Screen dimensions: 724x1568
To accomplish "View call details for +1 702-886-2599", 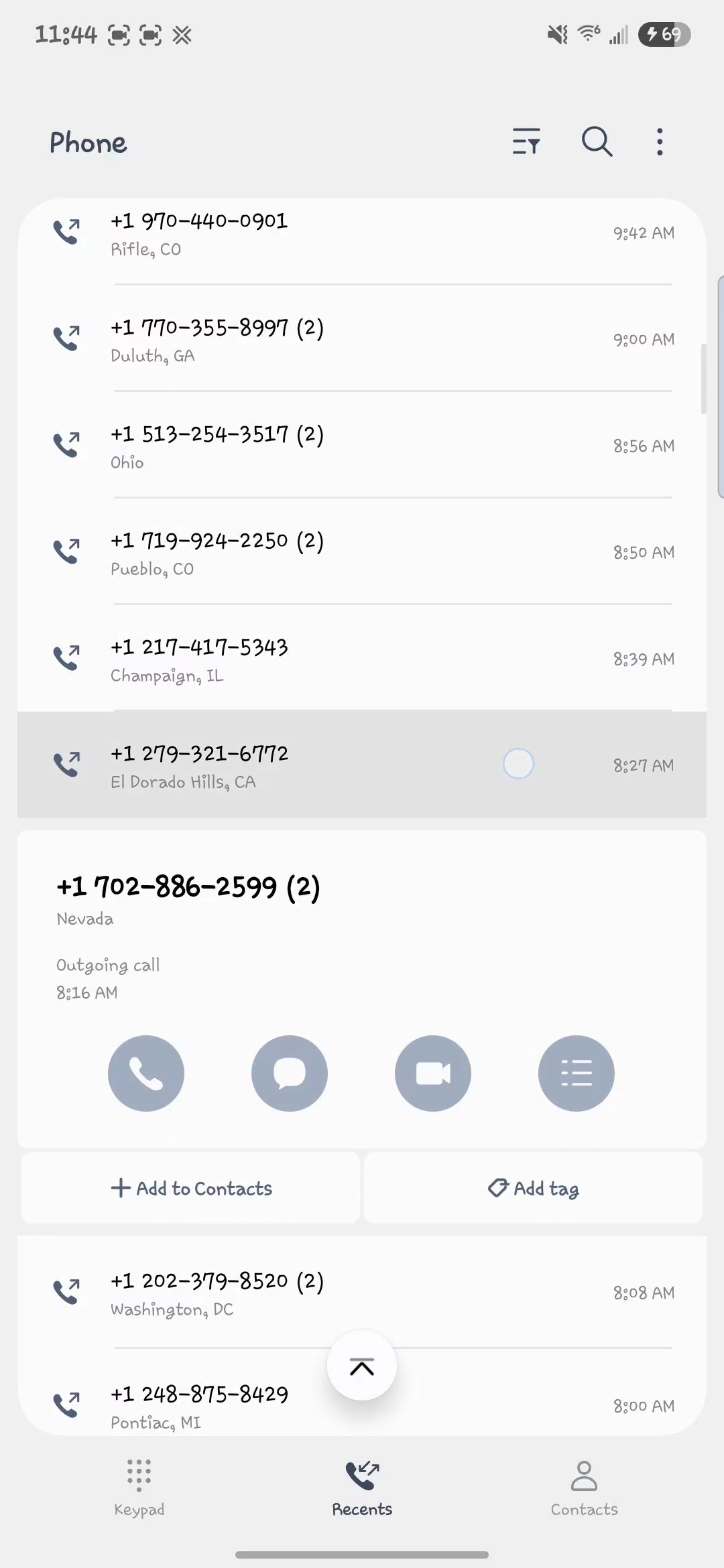I will click(x=577, y=1073).
